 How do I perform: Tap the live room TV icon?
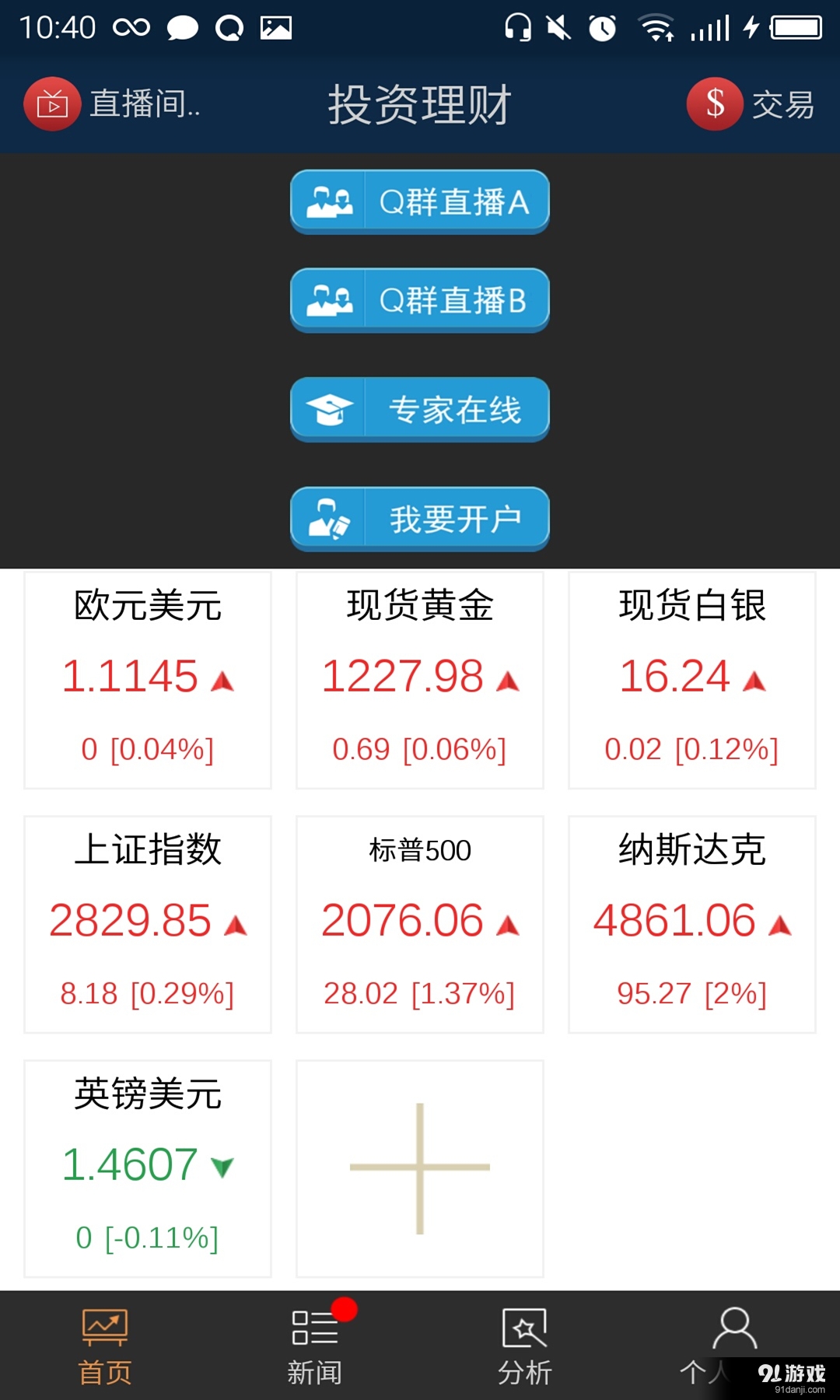pos(51,103)
